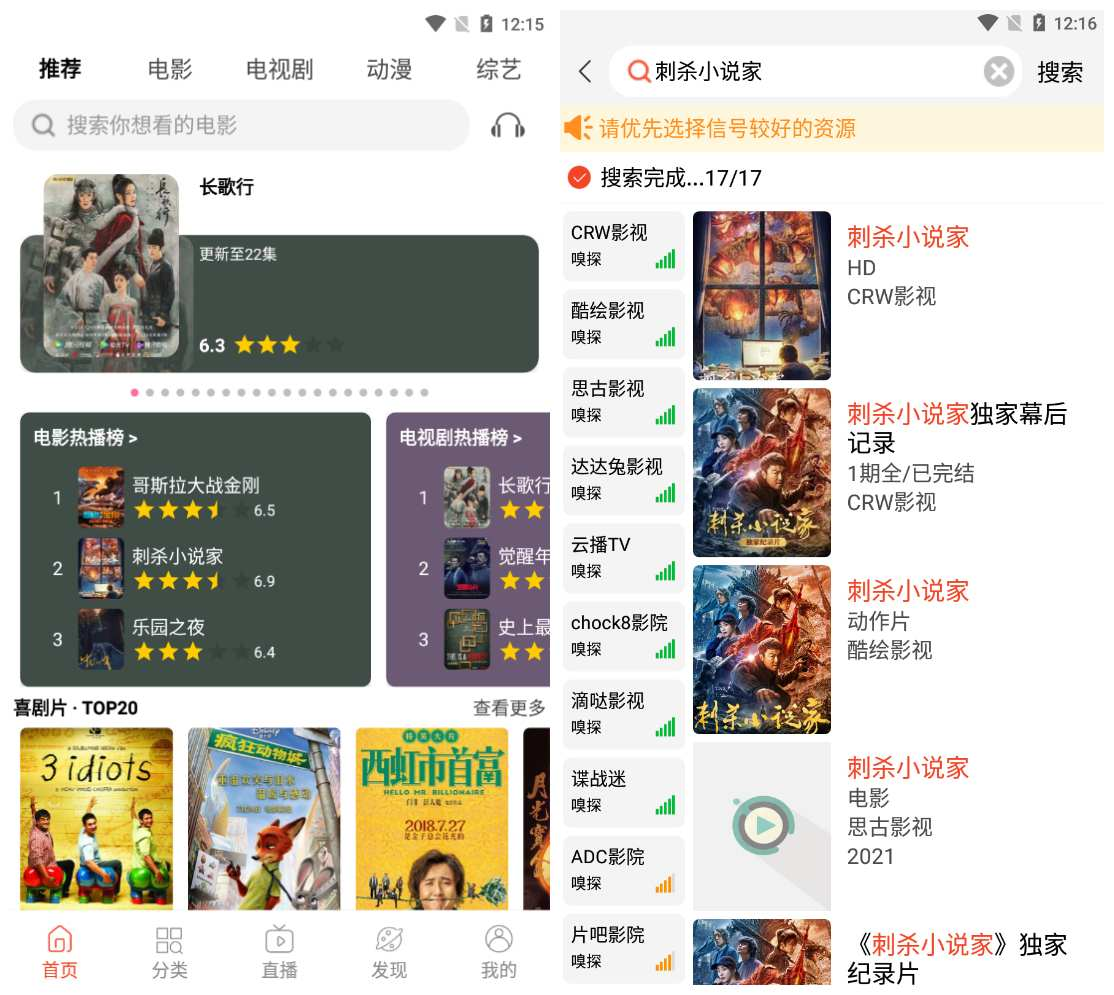
Task: Switch to the 电视剧 top tab
Action: [279, 69]
